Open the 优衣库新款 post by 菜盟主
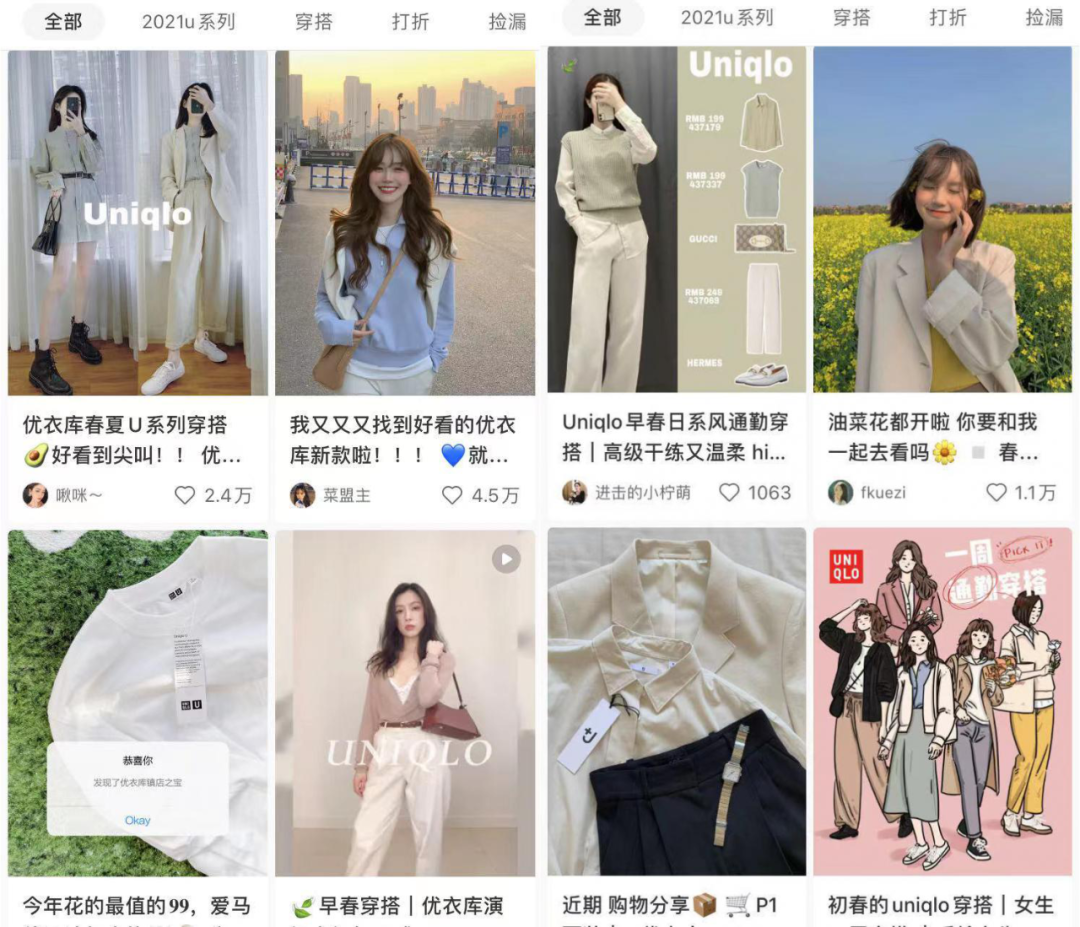Viewport: 1080px width, 927px height. coord(405,222)
